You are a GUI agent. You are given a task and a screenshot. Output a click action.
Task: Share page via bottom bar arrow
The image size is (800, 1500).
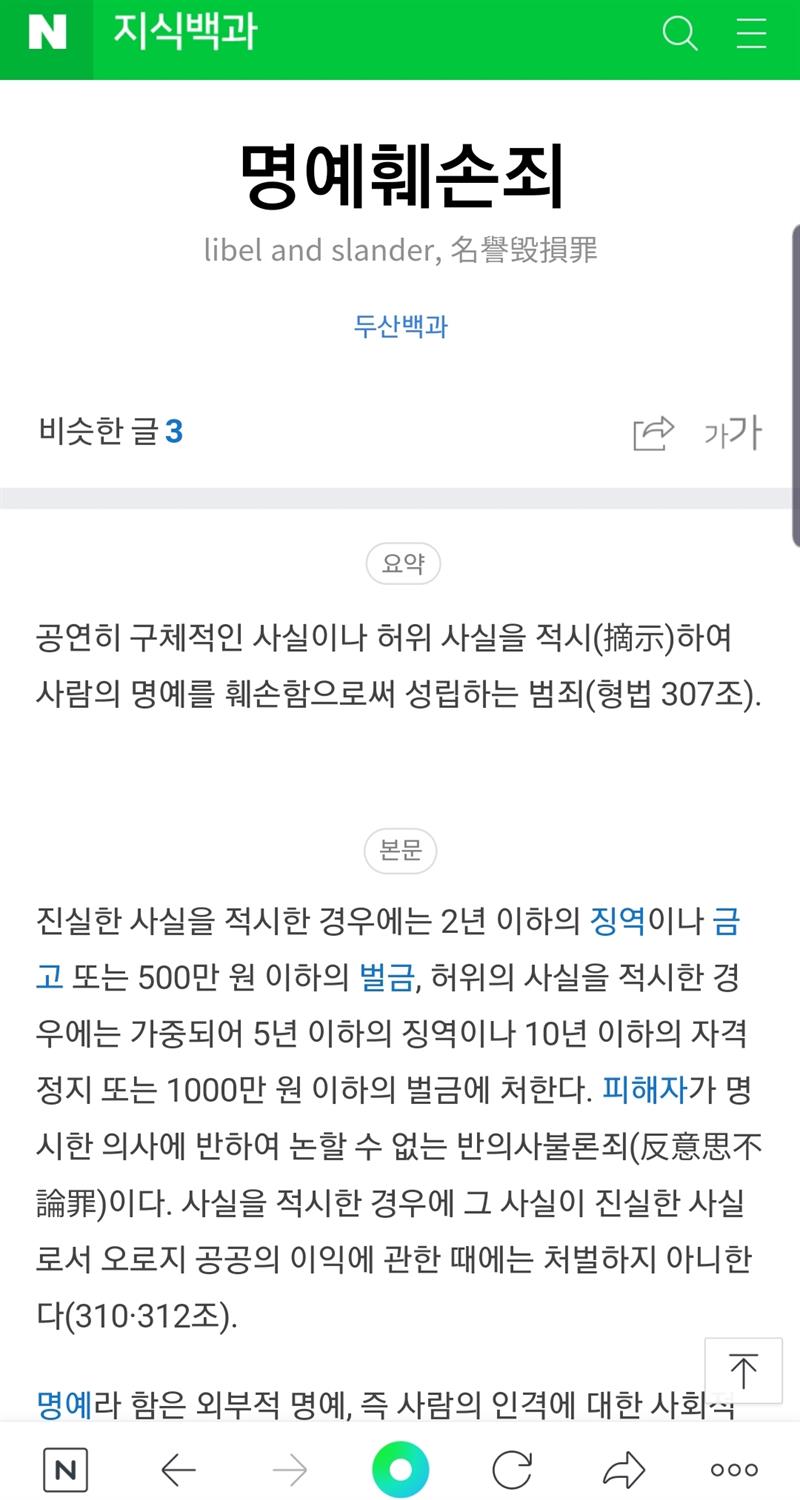(x=624, y=1470)
